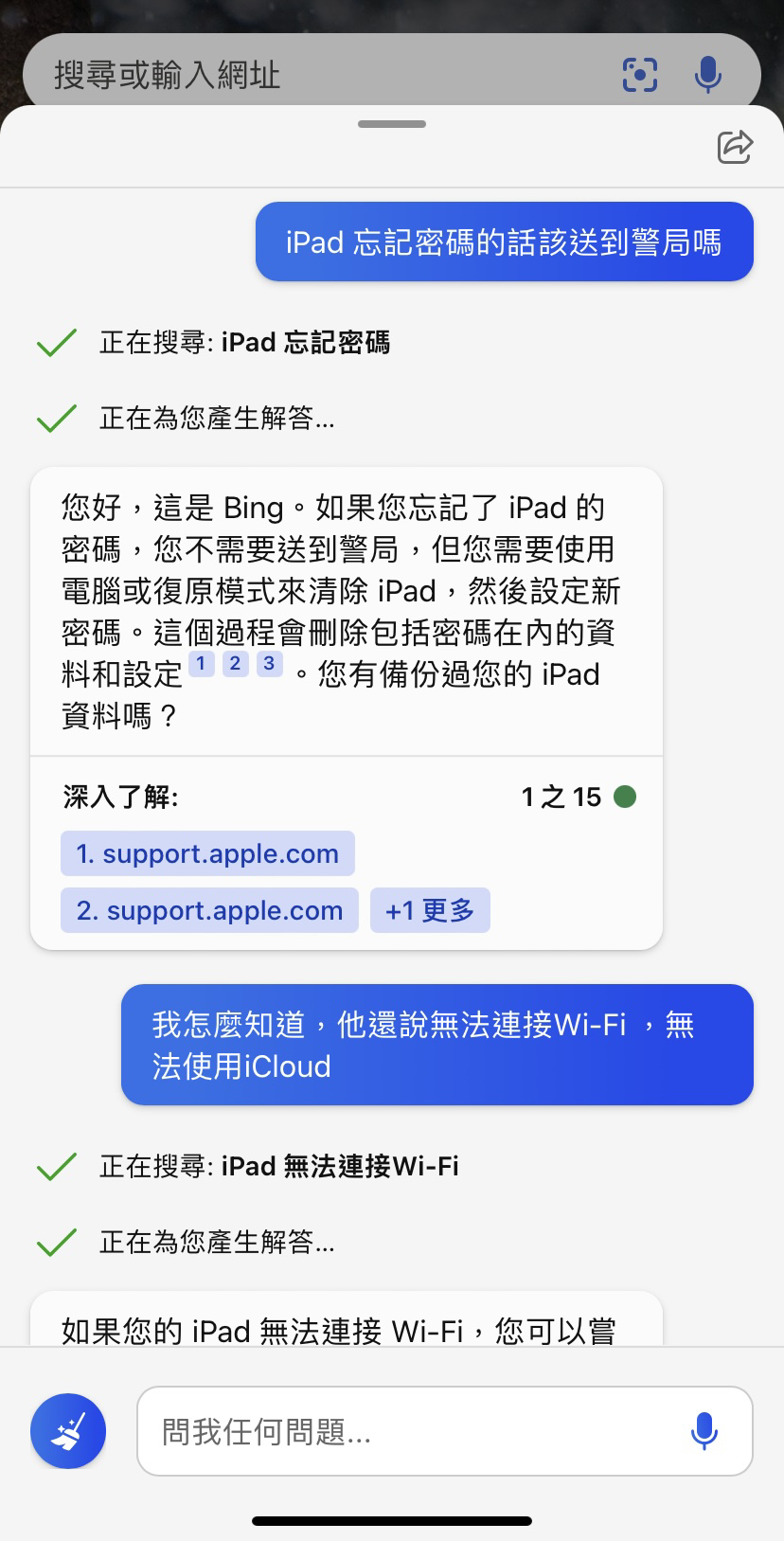
Task: Tap the sheet drag handle at the top
Action: 392,124
